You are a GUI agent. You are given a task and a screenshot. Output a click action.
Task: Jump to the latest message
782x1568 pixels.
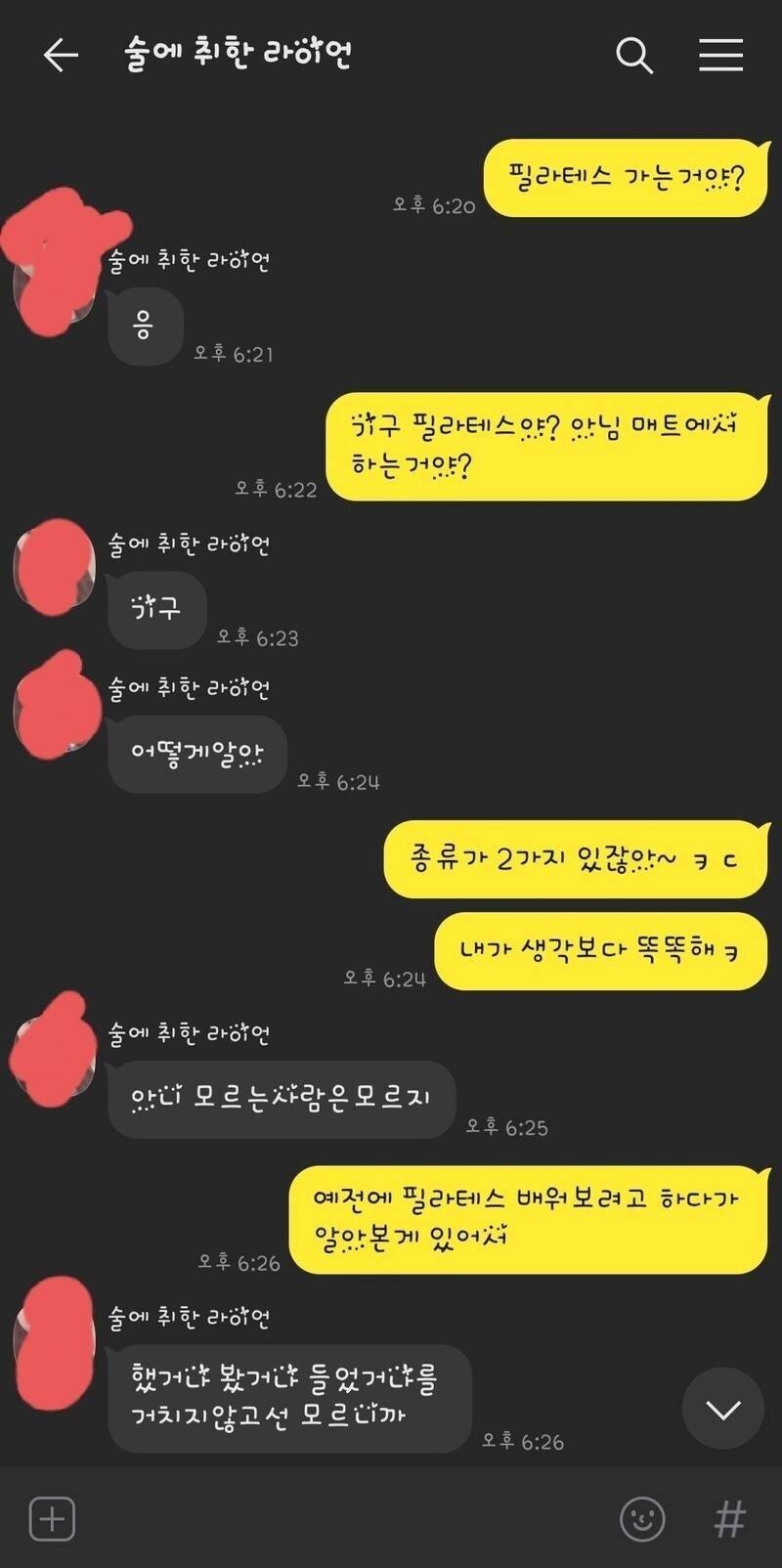click(x=723, y=1409)
